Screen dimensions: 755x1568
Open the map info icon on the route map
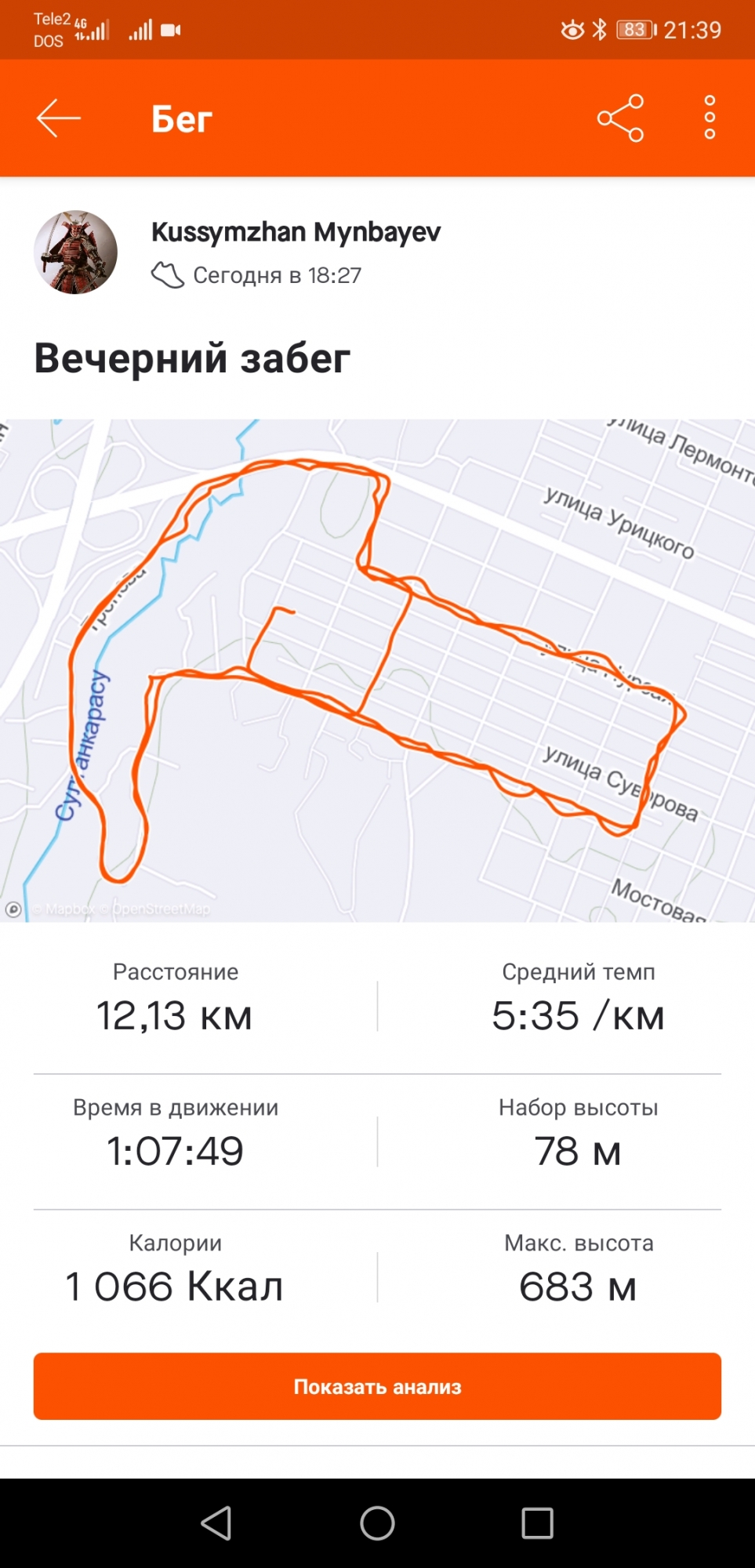coord(13,909)
